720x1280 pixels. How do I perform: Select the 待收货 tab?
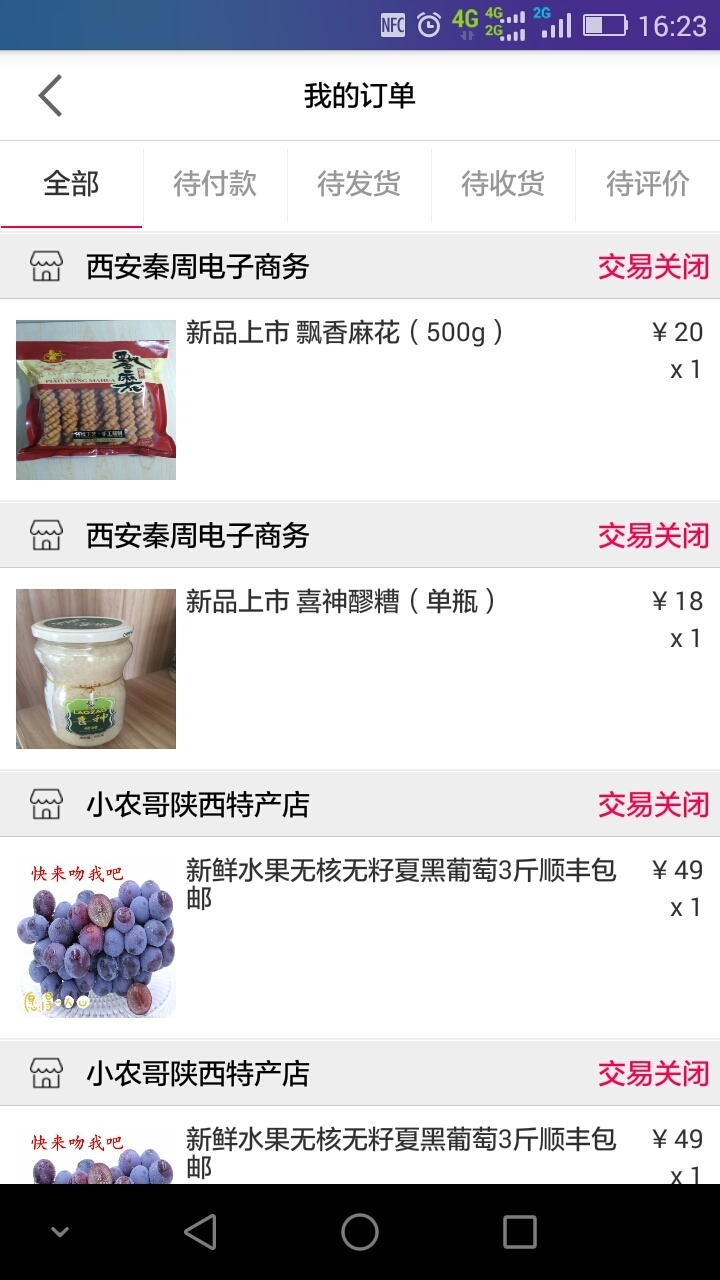coord(503,184)
